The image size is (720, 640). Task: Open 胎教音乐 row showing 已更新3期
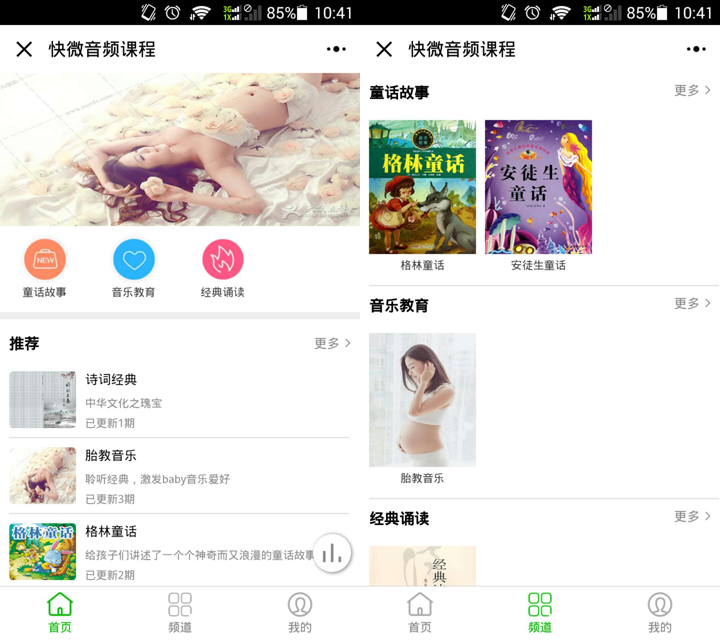(x=180, y=476)
